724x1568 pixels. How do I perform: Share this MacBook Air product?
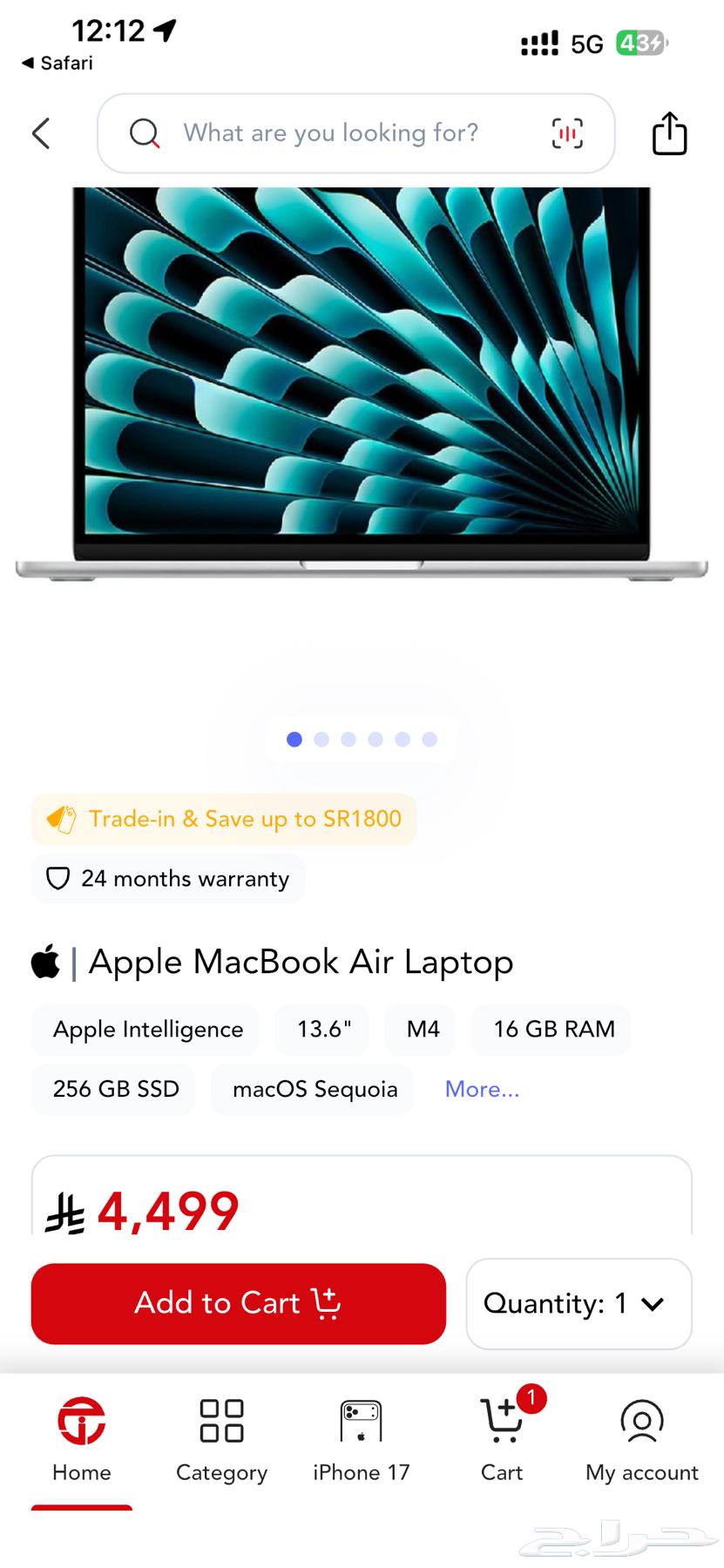tap(669, 133)
